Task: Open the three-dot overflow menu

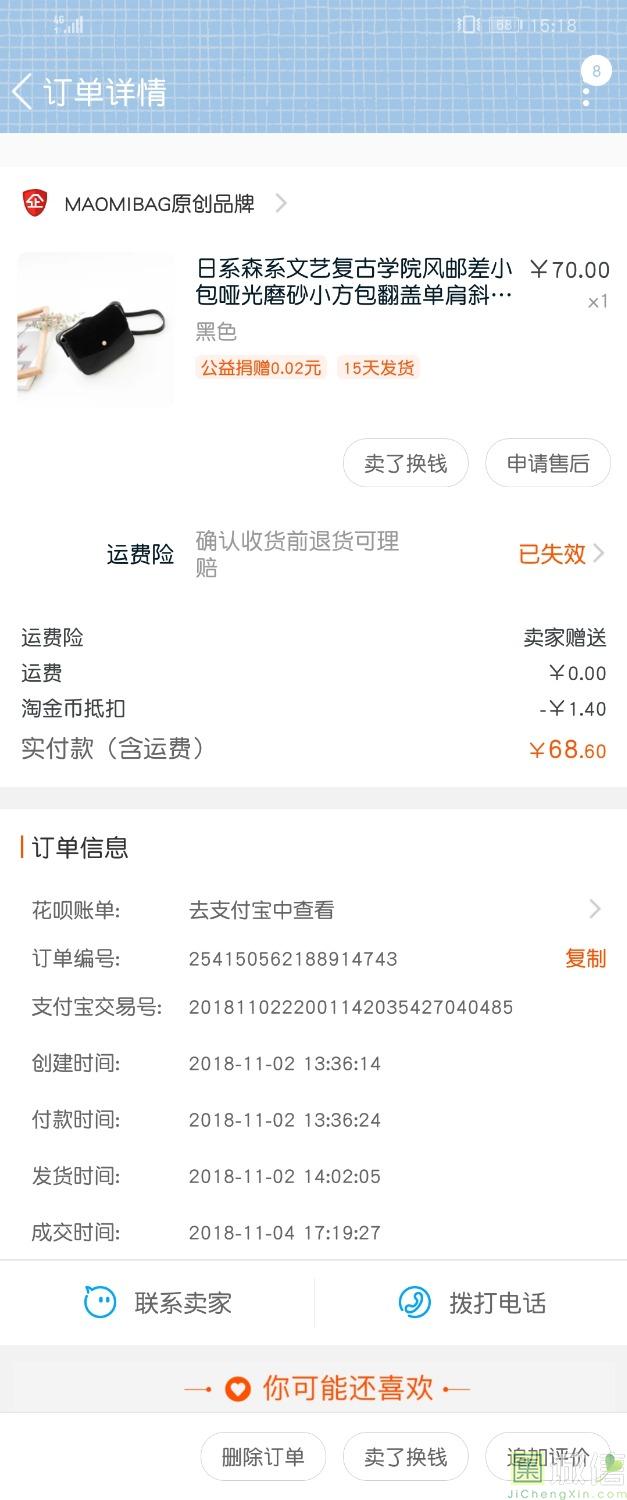Action: 586,94
